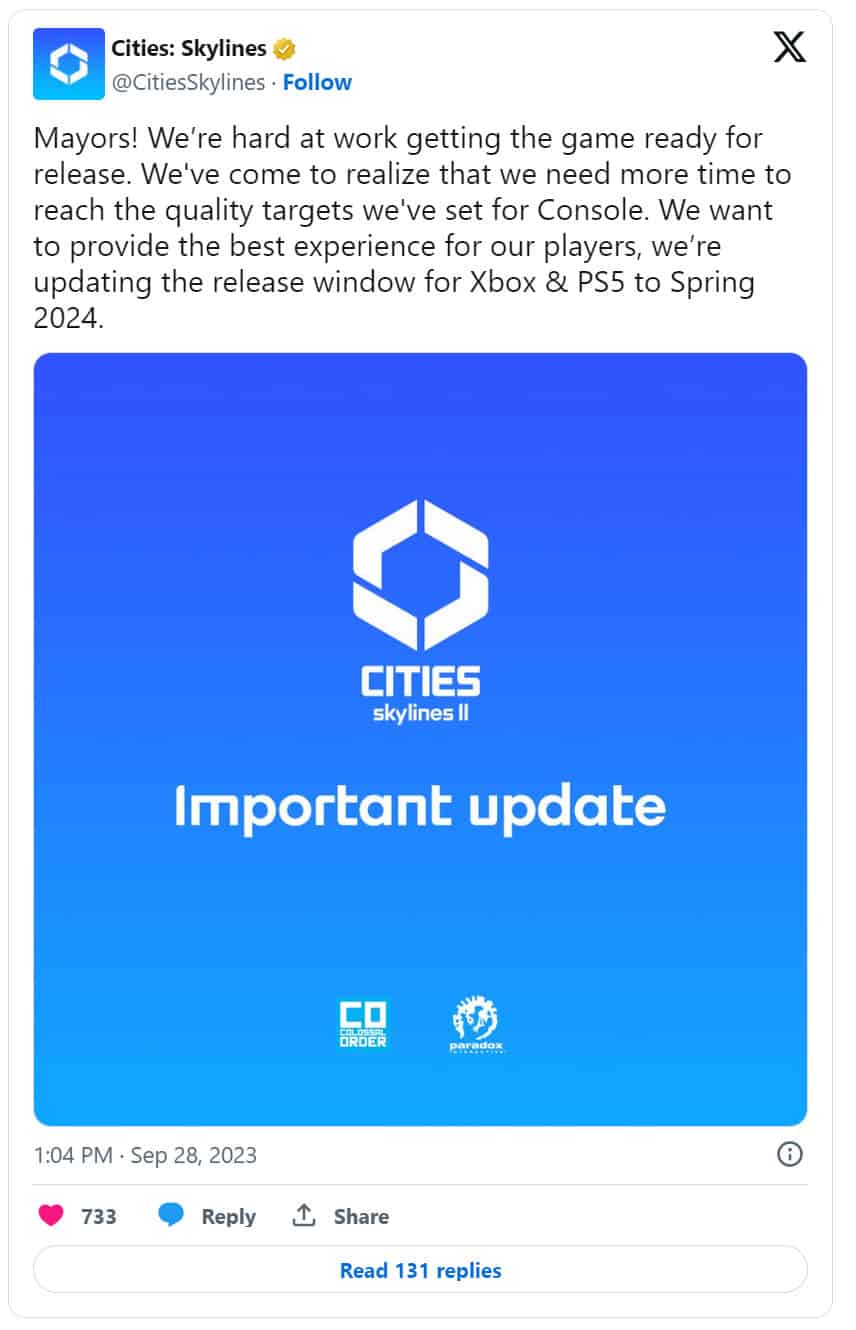Follow the CitiesSkylines account
This screenshot has height=1330, width=856.
[x=316, y=82]
